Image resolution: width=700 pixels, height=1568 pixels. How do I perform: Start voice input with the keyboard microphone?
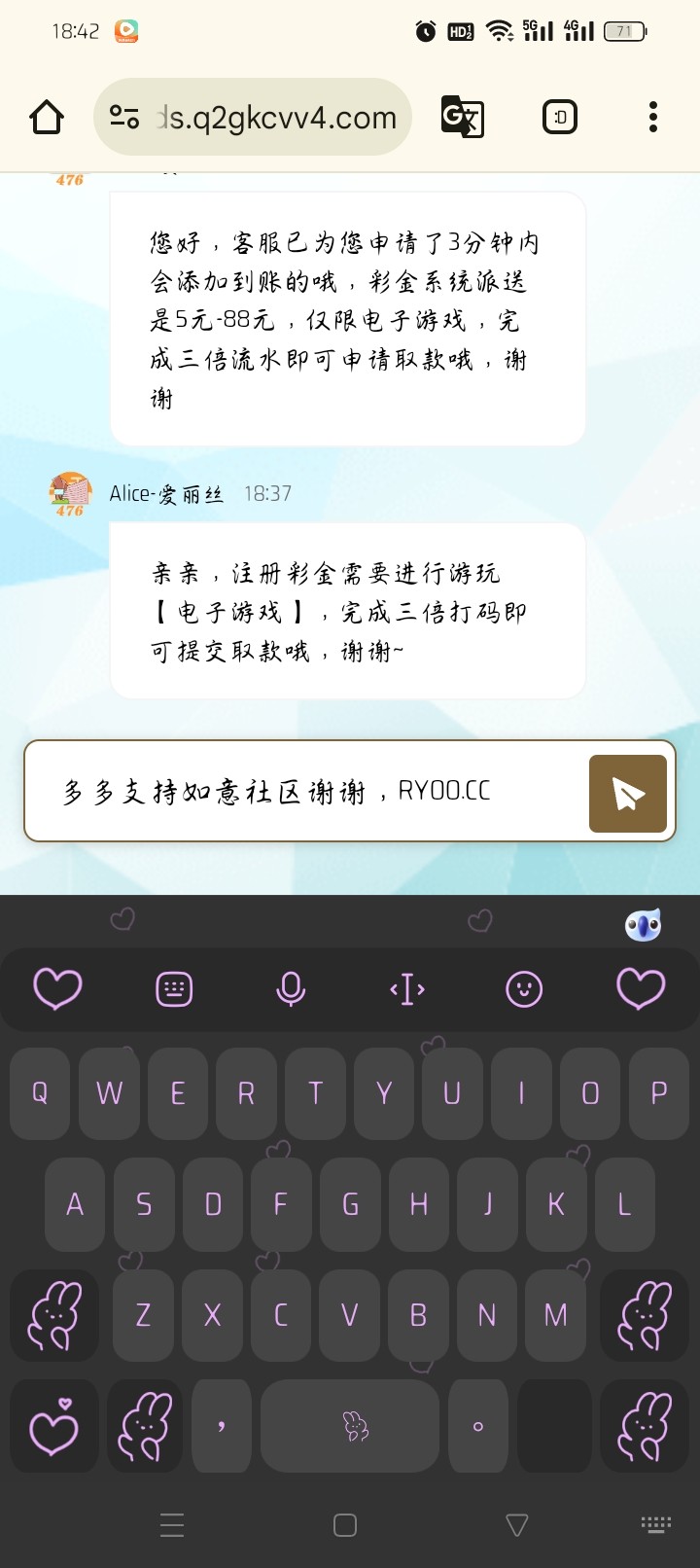(x=291, y=989)
